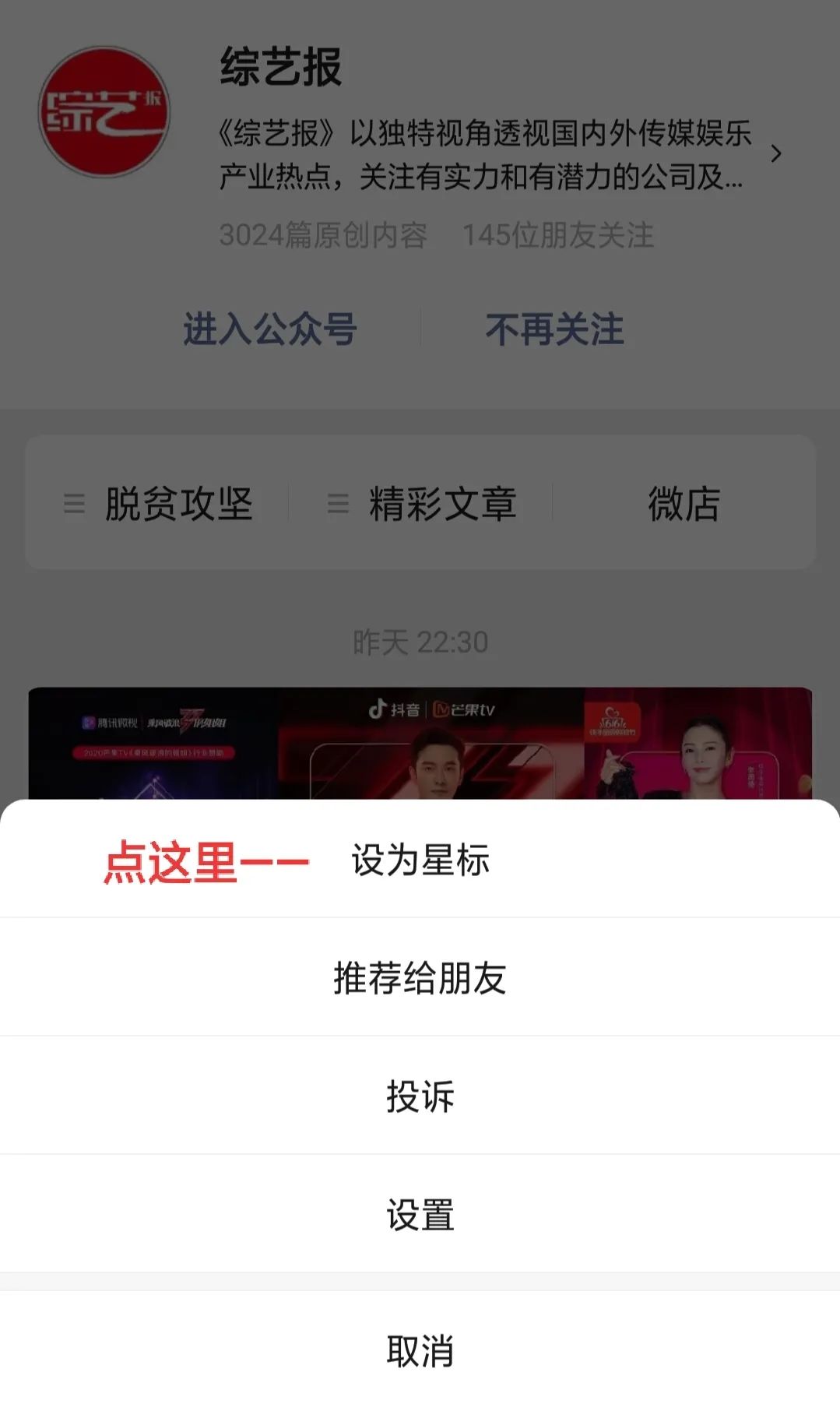Expand account description via chevron arrow
This screenshot has height=1404, width=840.
point(775,154)
